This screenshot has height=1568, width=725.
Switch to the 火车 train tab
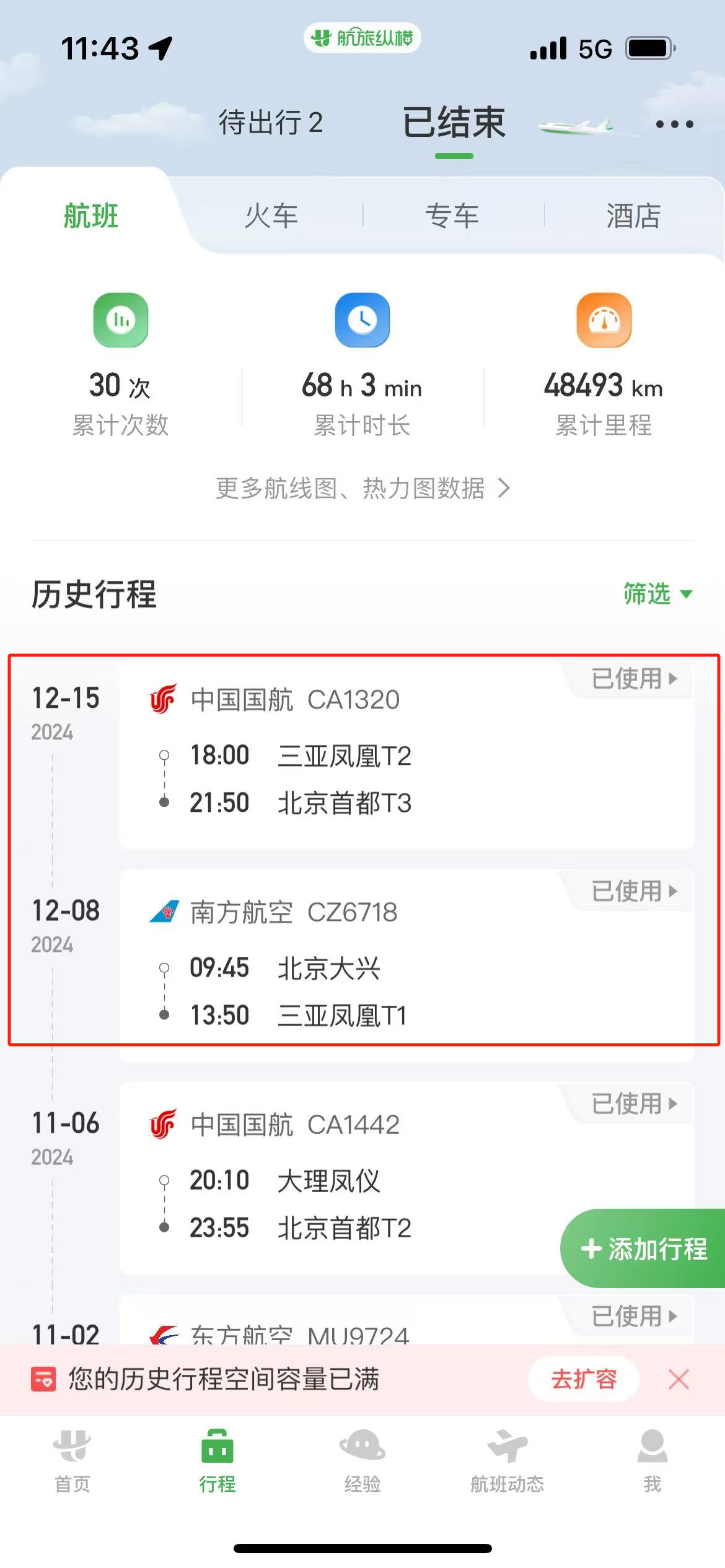point(271,216)
